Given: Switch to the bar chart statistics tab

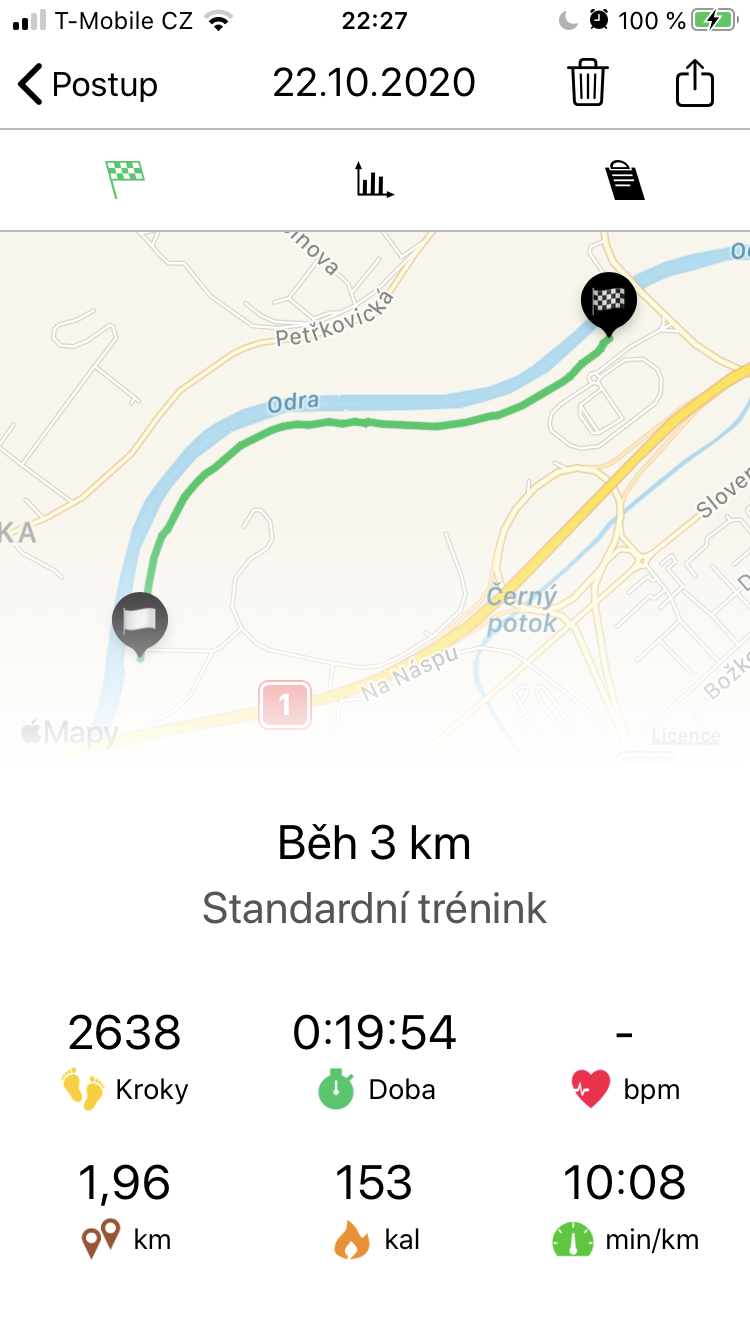Looking at the screenshot, I should tap(375, 180).
